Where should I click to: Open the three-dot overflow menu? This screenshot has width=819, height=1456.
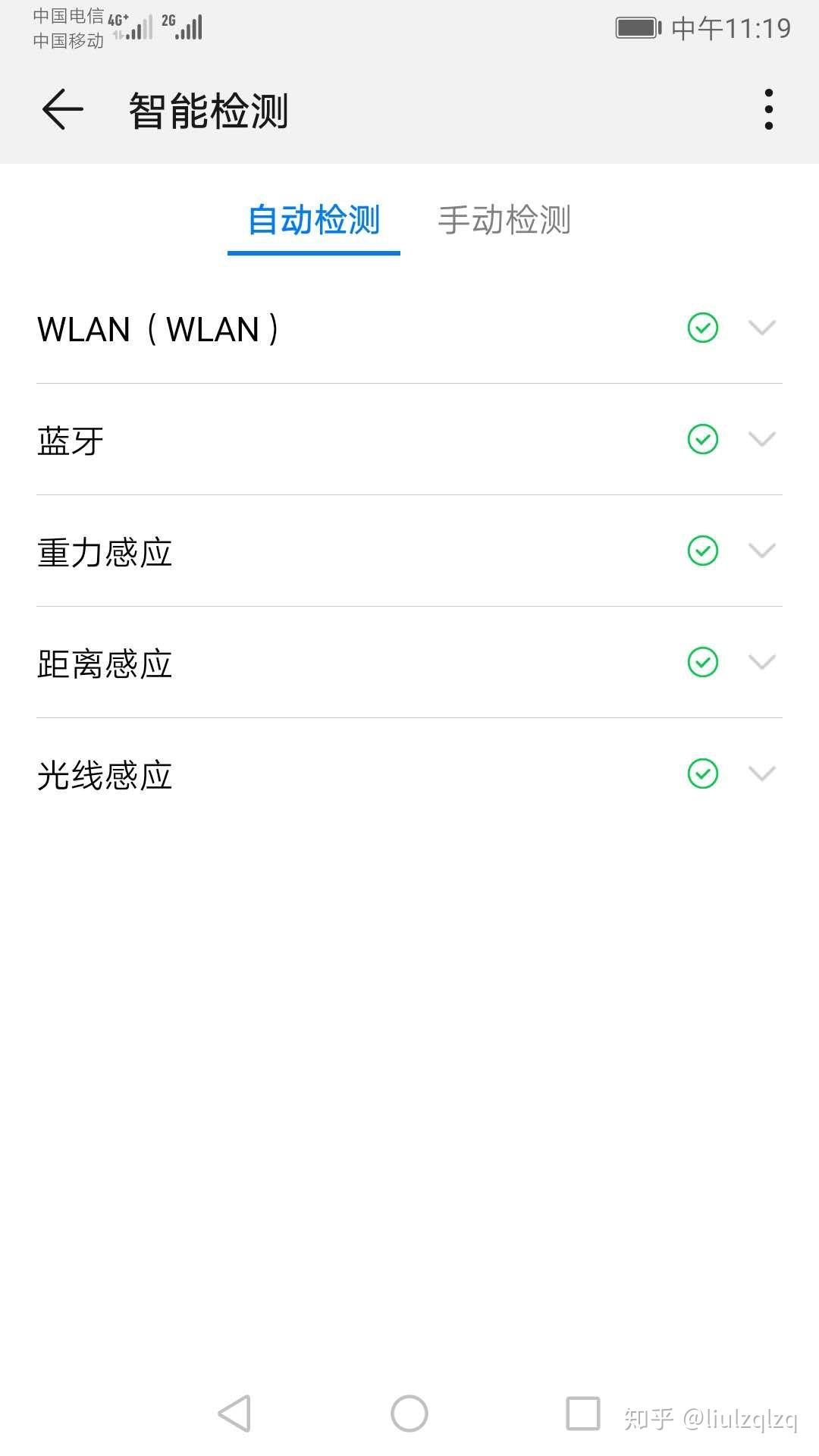[x=768, y=109]
